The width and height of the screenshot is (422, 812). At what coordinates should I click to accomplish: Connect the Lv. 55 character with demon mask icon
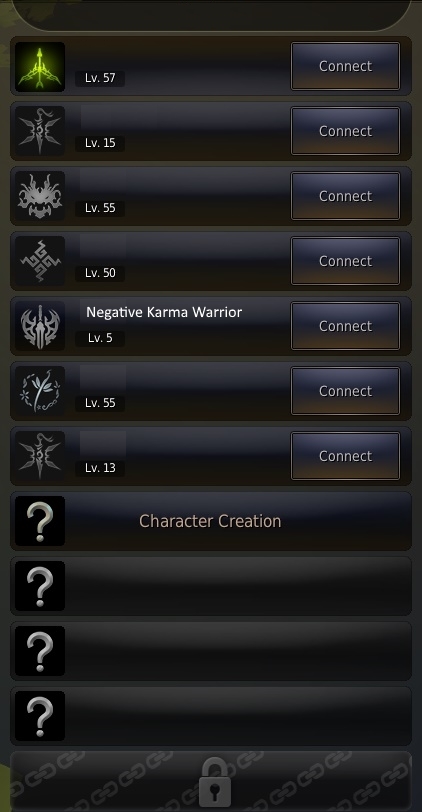point(345,196)
